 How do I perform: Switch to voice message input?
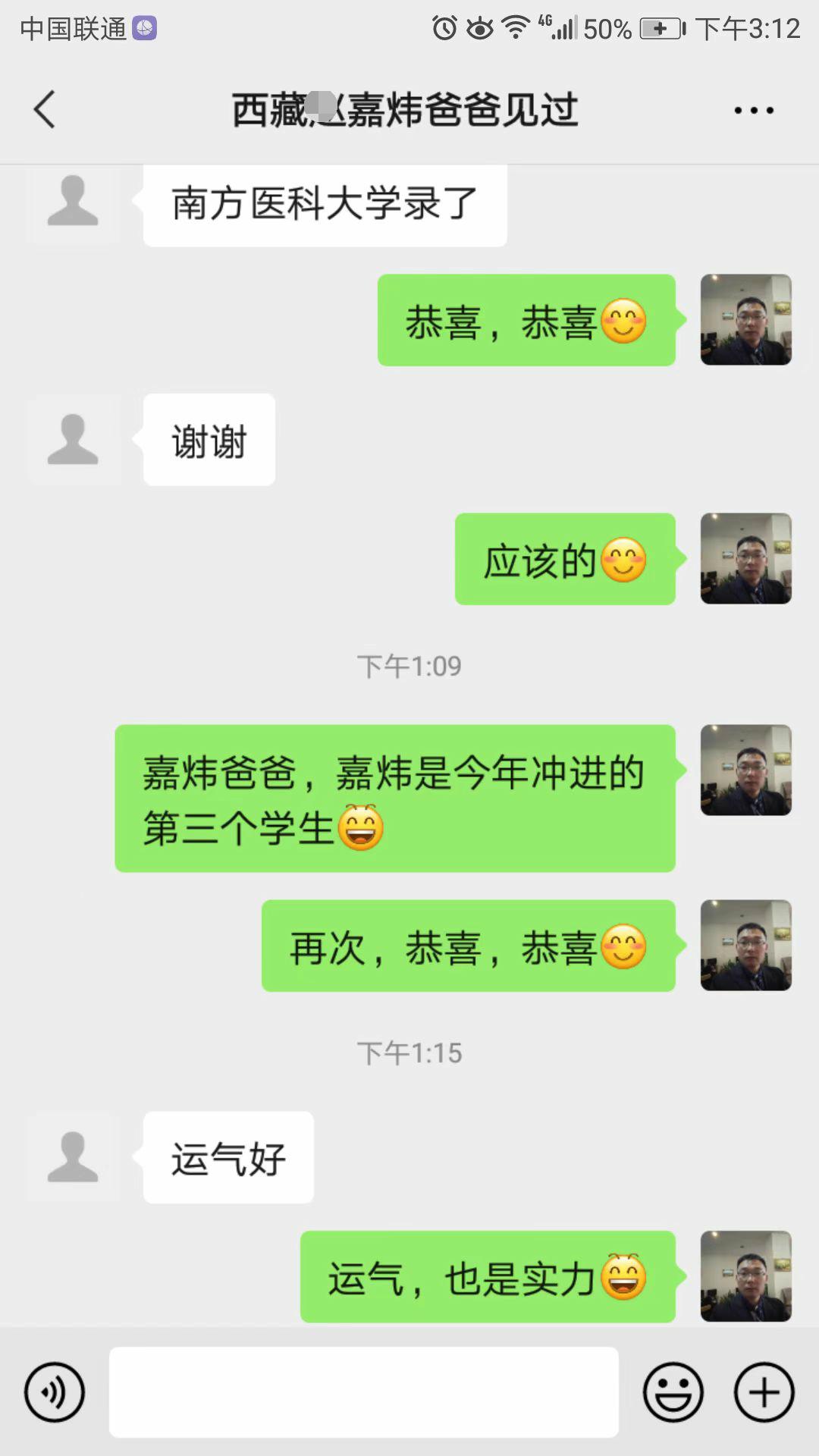(55, 1392)
